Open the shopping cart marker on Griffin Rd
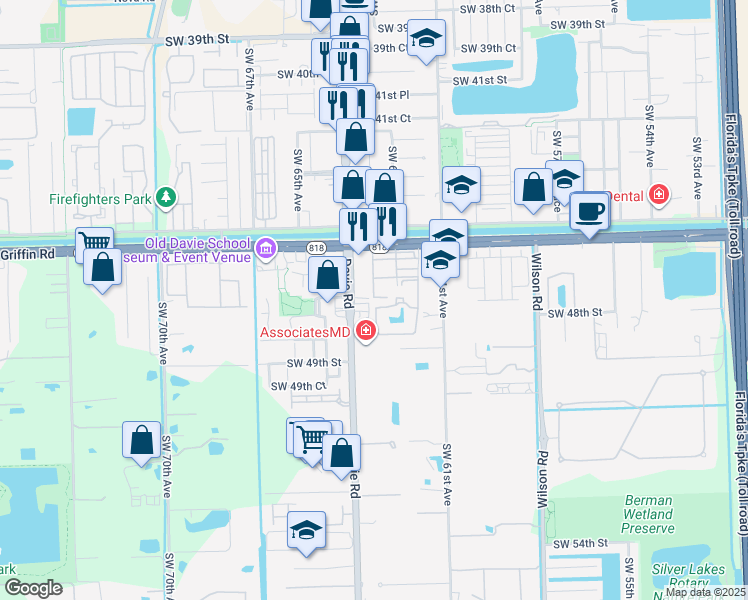The width and height of the screenshot is (748, 600). click(94, 241)
